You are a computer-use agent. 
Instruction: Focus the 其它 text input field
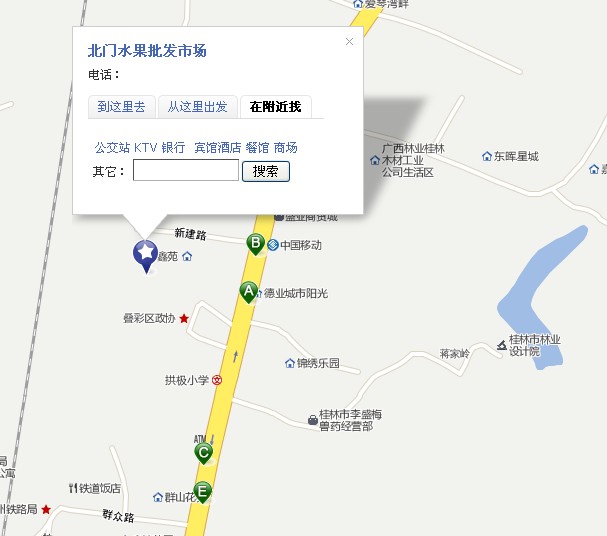click(186, 171)
